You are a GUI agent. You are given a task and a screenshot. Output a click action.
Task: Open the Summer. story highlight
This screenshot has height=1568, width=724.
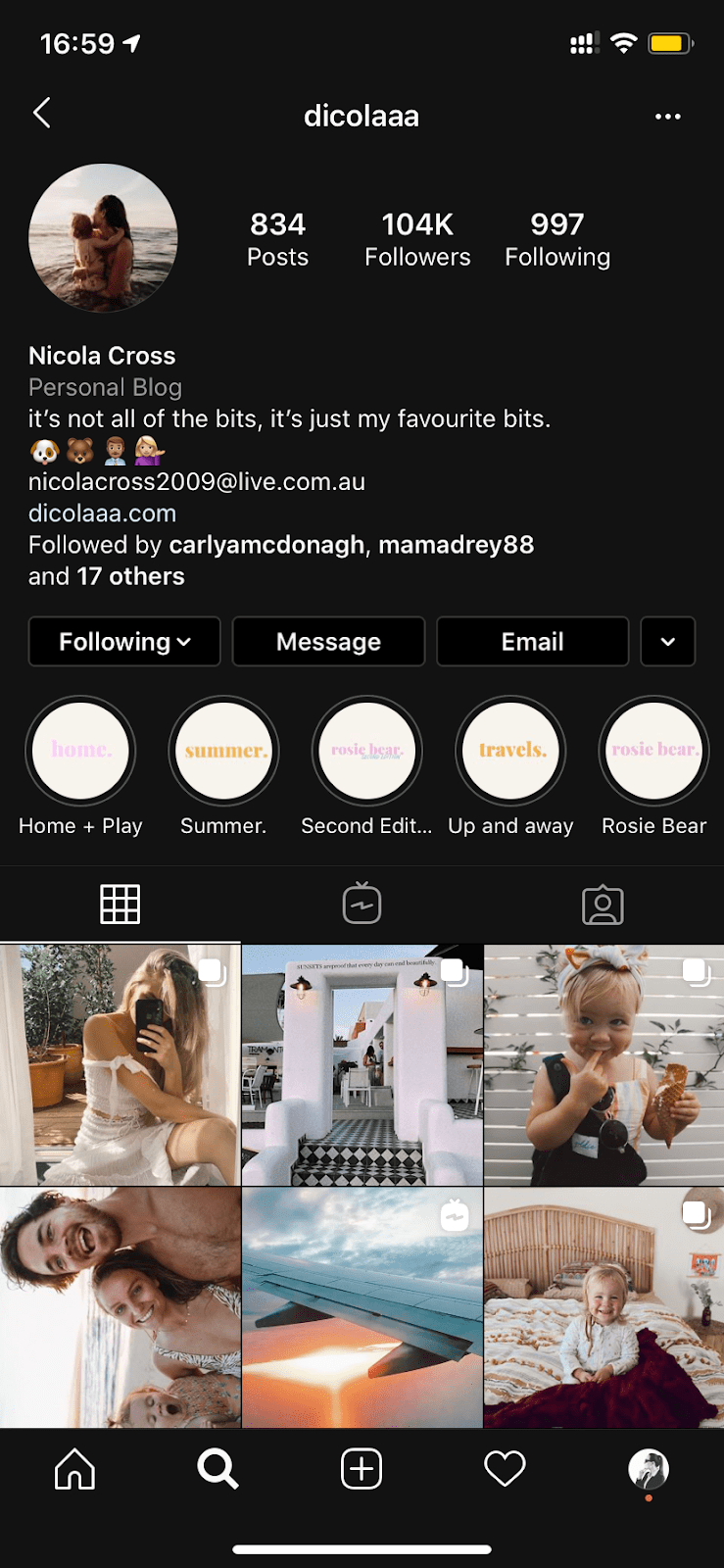(223, 751)
